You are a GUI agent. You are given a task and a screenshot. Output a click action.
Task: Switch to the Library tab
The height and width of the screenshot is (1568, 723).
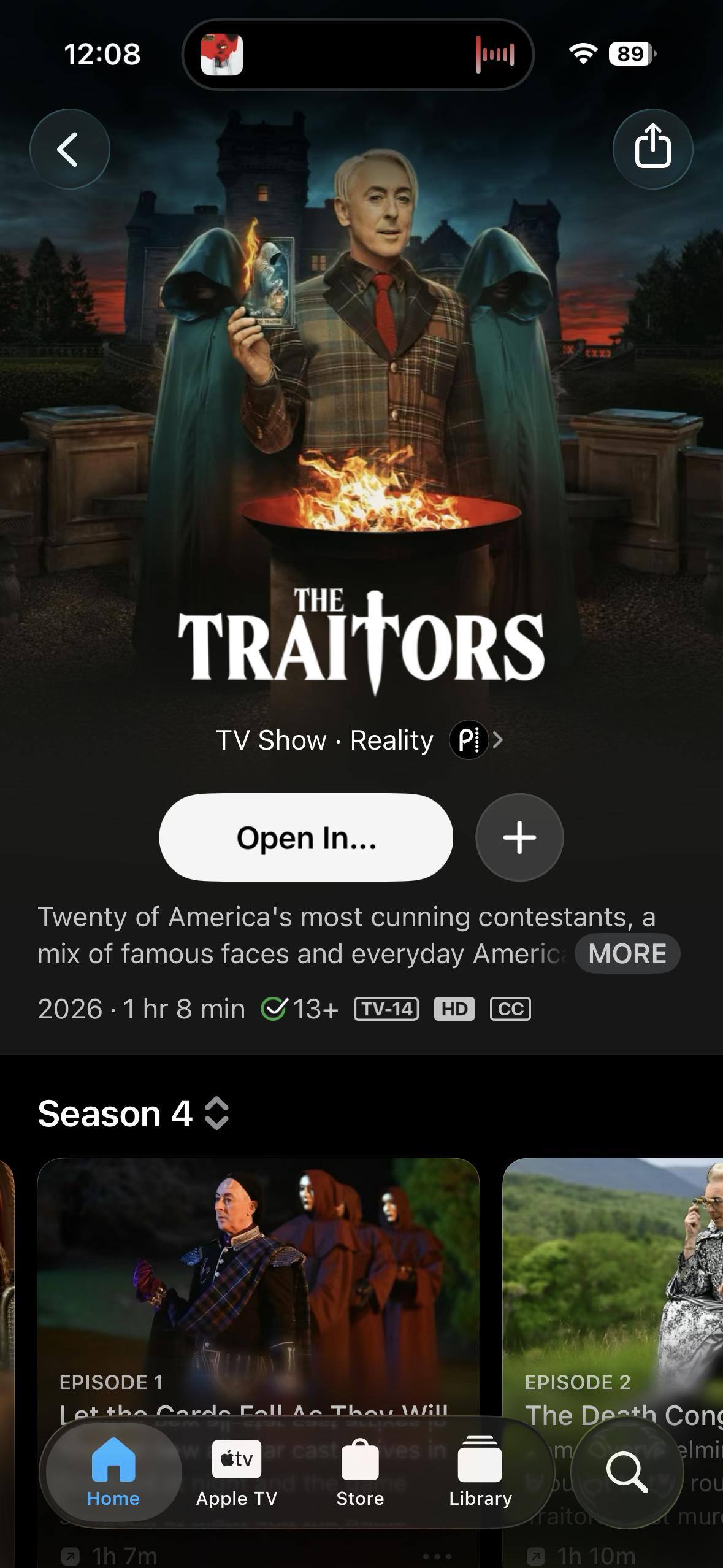tap(480, 1472)
